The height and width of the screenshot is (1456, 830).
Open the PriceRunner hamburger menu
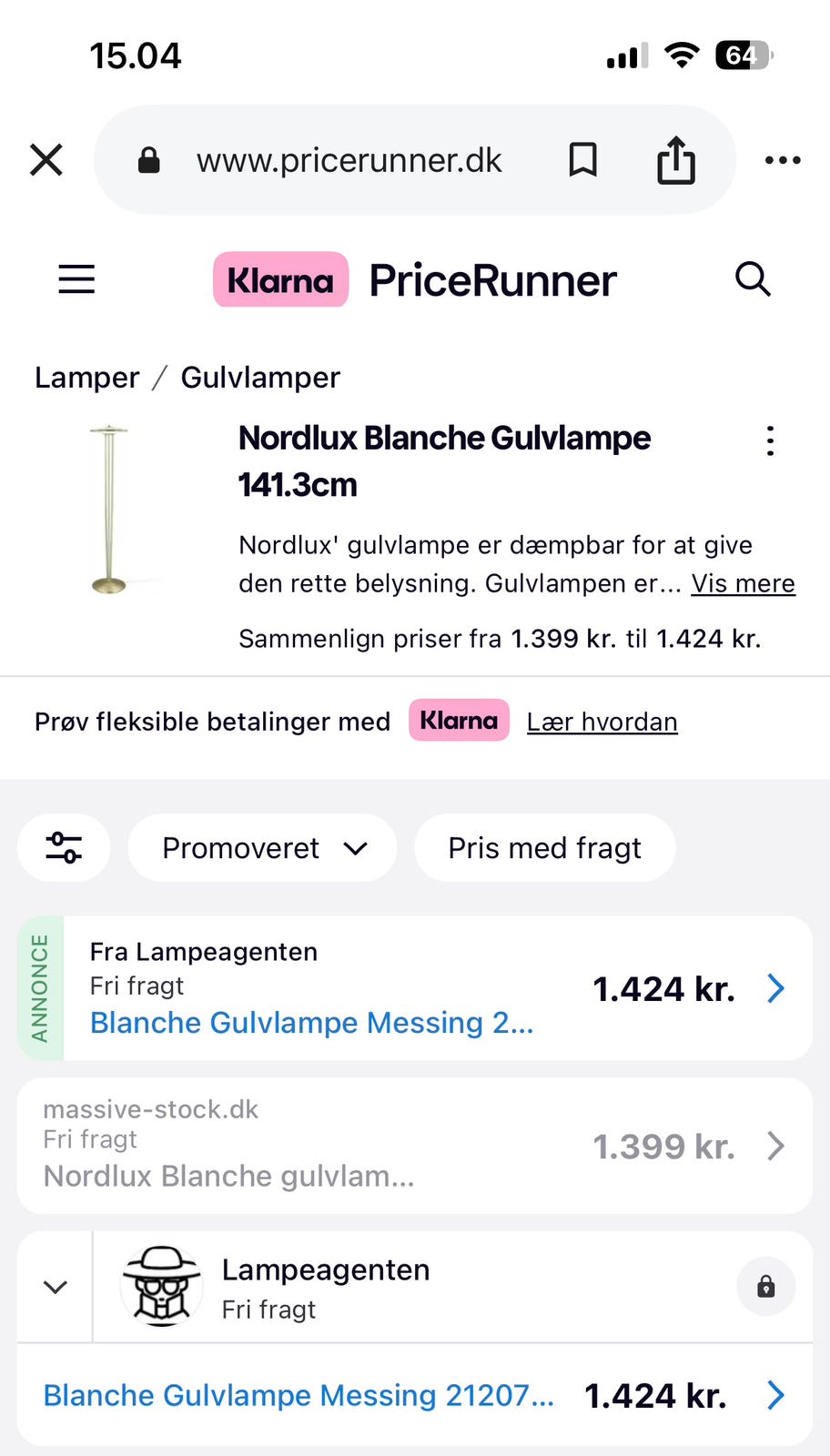[76, 279]
